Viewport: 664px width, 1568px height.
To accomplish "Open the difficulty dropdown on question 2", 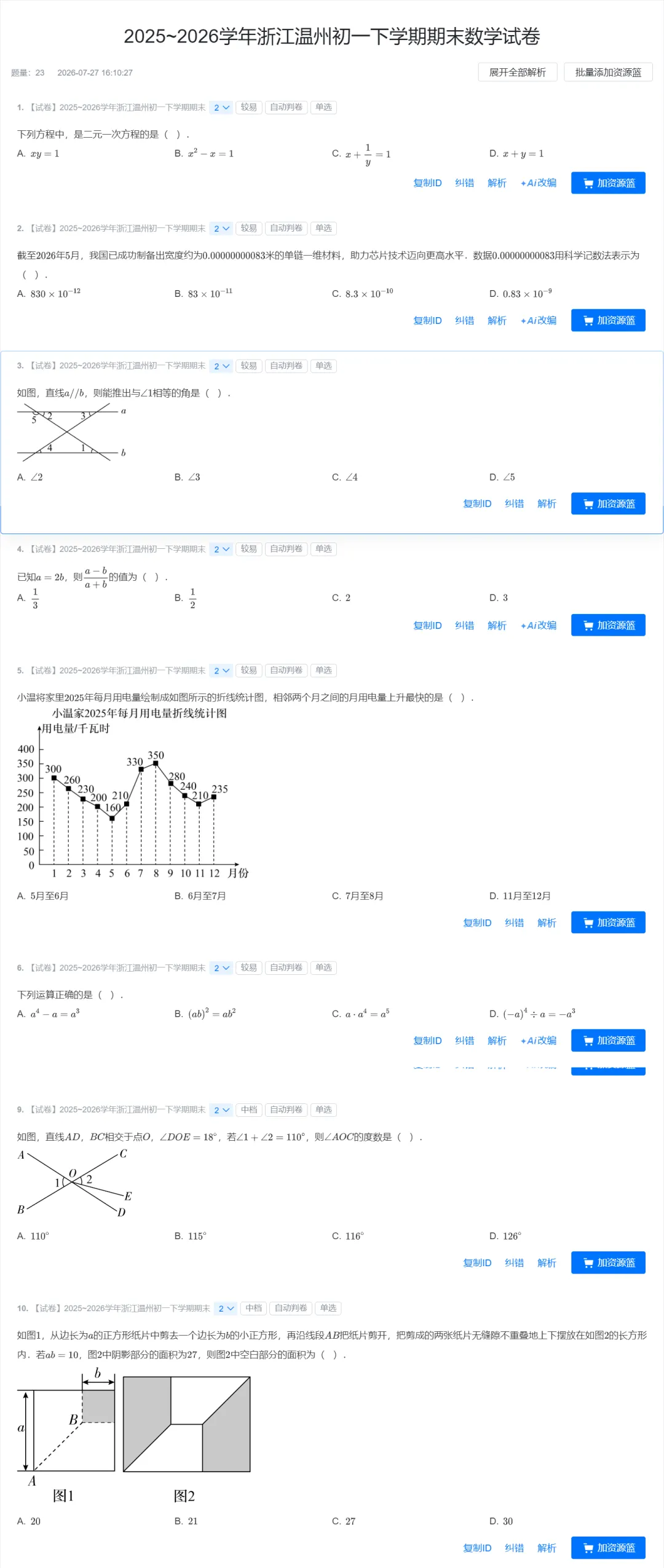I will (x=221, y=229).
